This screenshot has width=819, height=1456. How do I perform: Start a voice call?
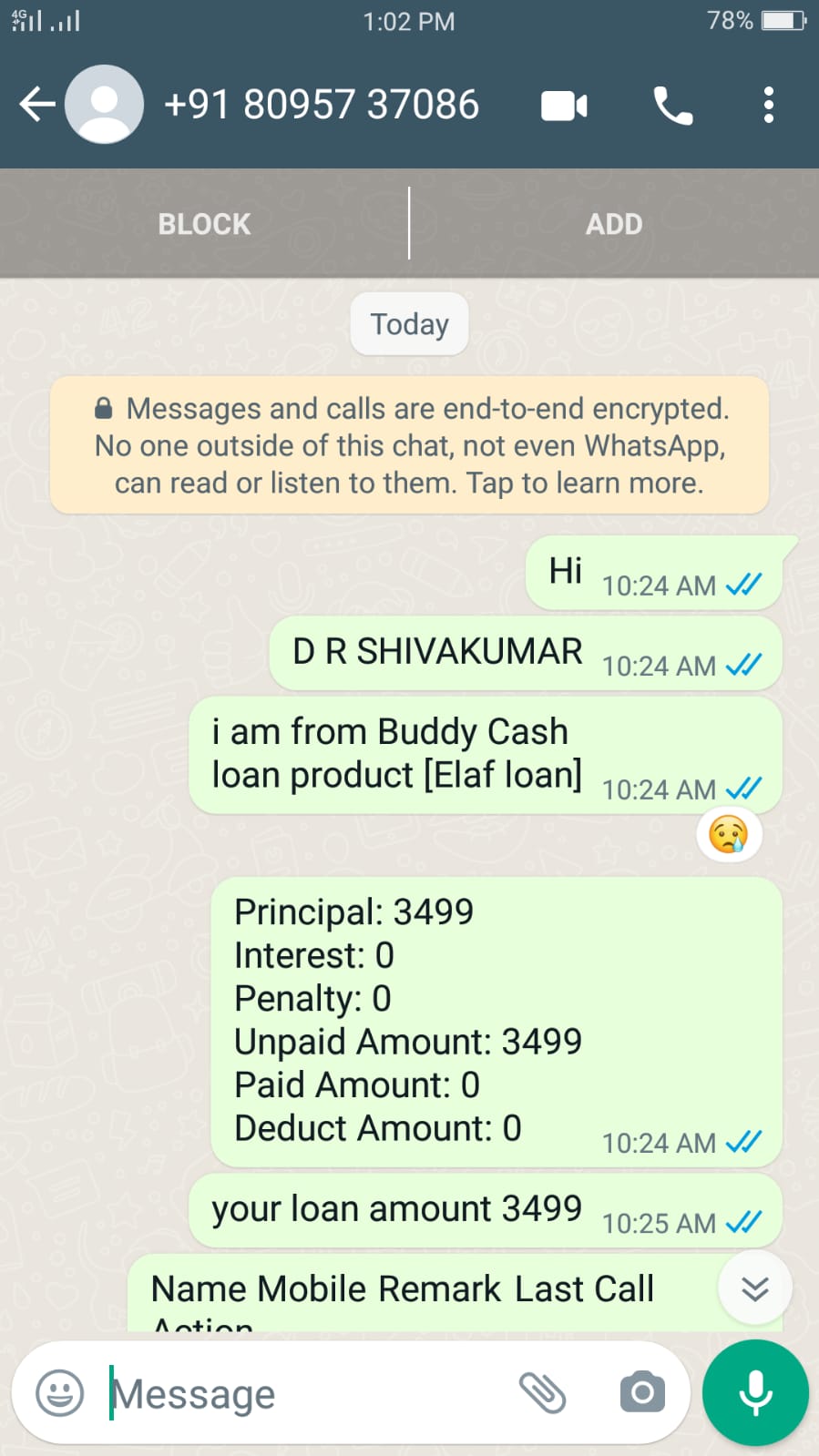tap(672, 106)
